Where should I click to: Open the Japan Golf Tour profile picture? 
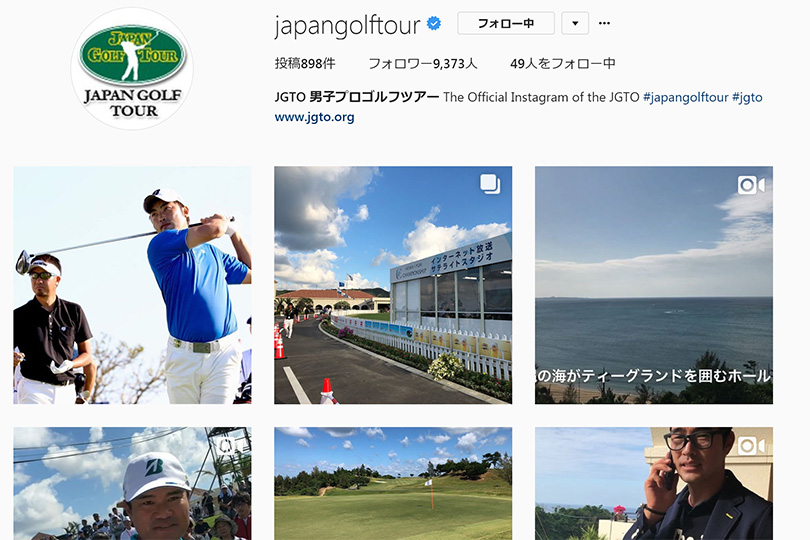point(132,68)
